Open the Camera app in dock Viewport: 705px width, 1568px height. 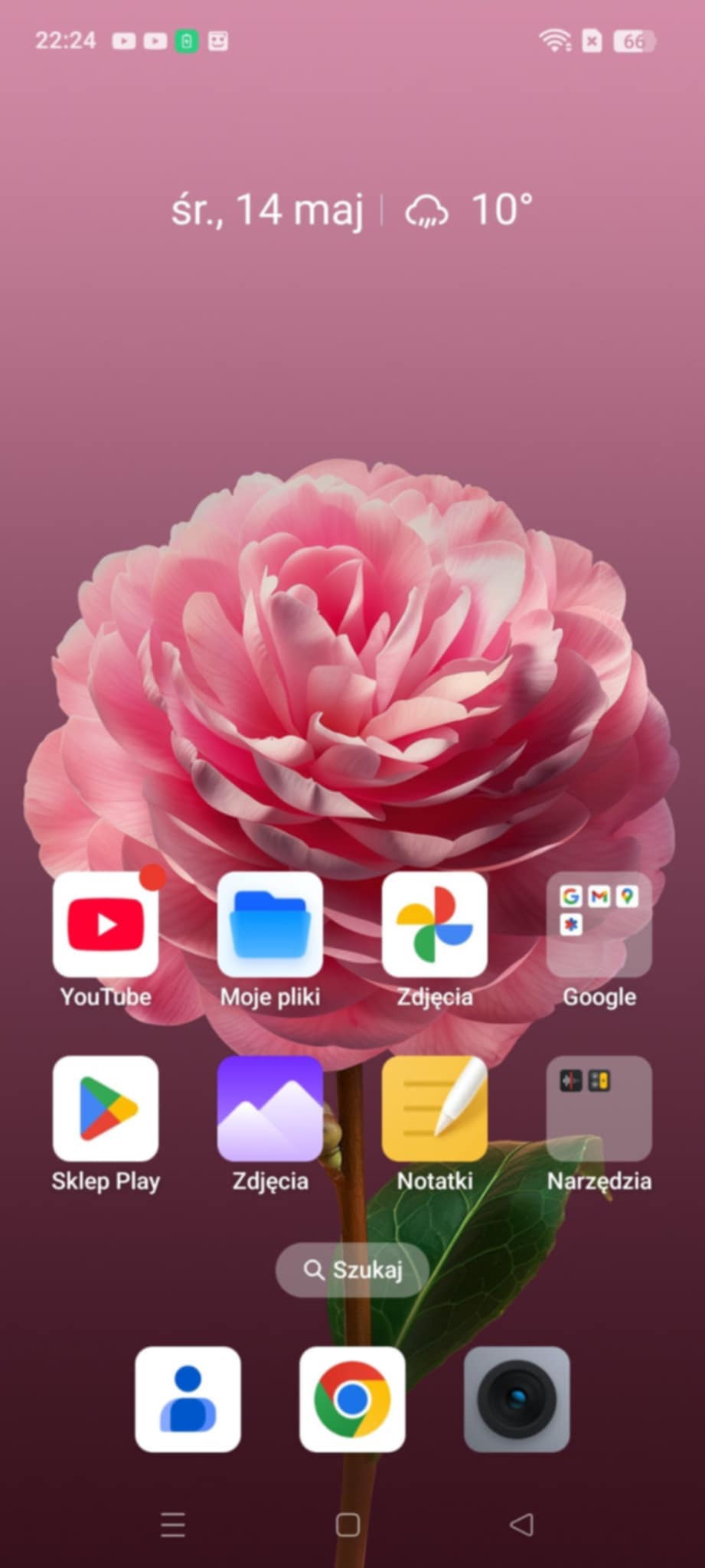point(517,1399)
